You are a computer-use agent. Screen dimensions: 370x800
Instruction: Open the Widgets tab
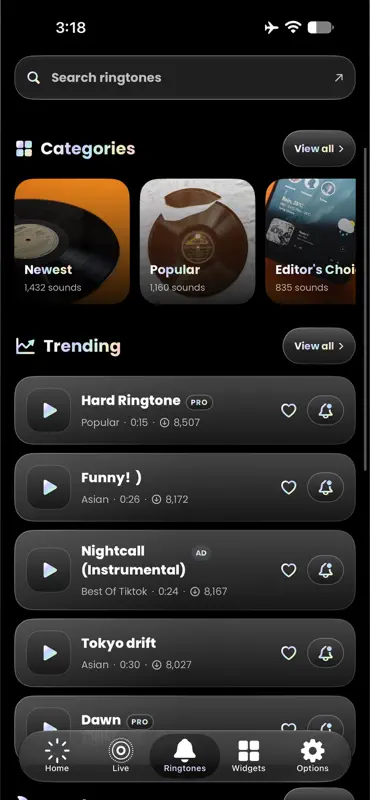[249, 757]
